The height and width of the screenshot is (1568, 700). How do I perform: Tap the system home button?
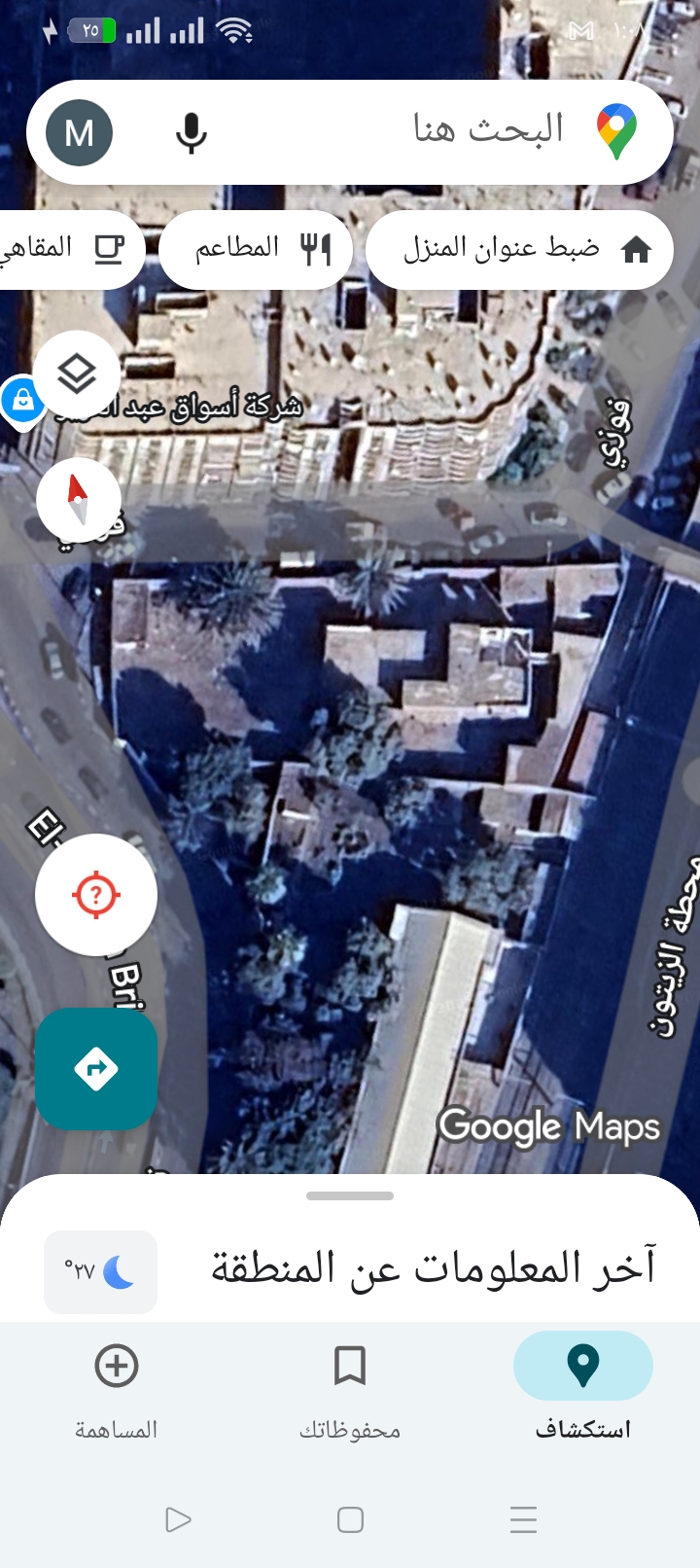[350, 1519]
